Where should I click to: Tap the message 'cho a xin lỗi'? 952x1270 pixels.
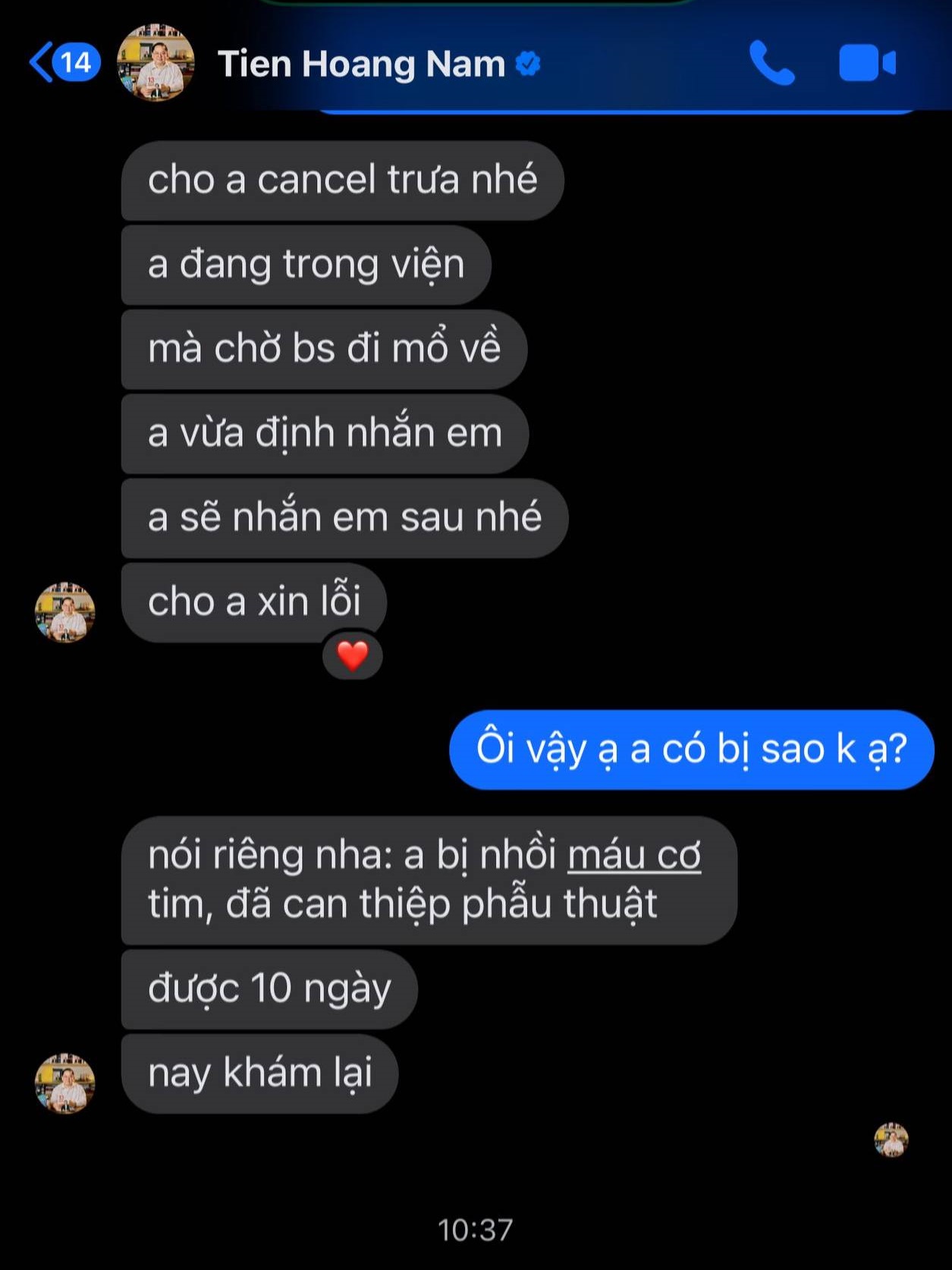coord(255,601)
